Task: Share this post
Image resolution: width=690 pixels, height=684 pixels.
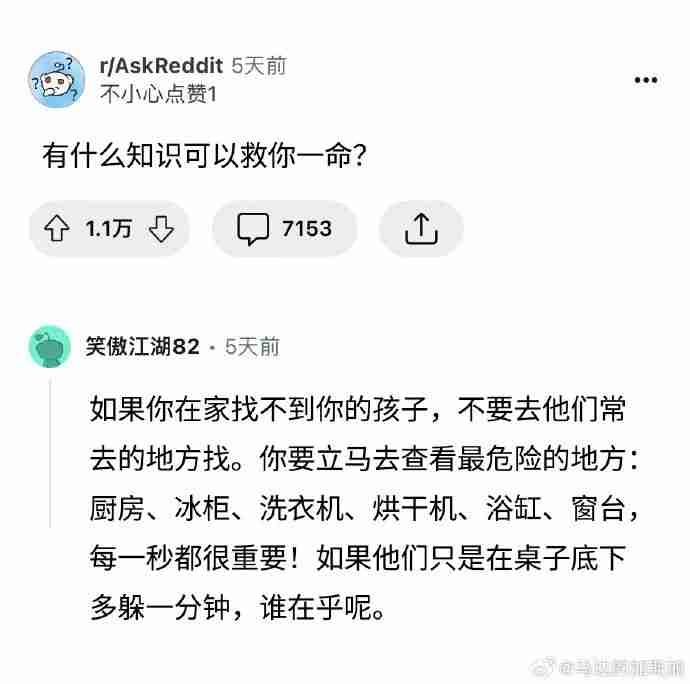Action: (421, 229)
